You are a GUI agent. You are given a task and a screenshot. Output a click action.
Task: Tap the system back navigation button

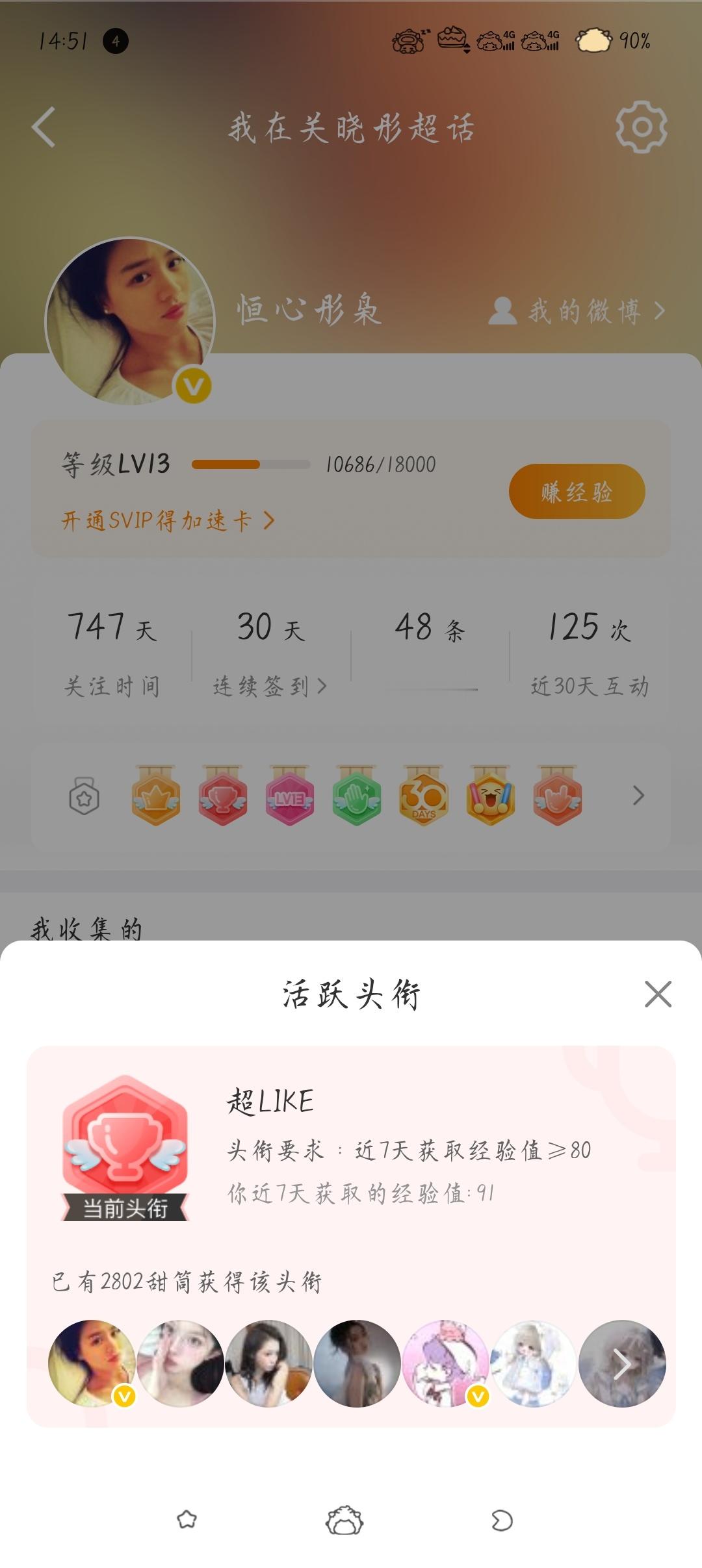pyautogui.click(x=502, y=1520)
